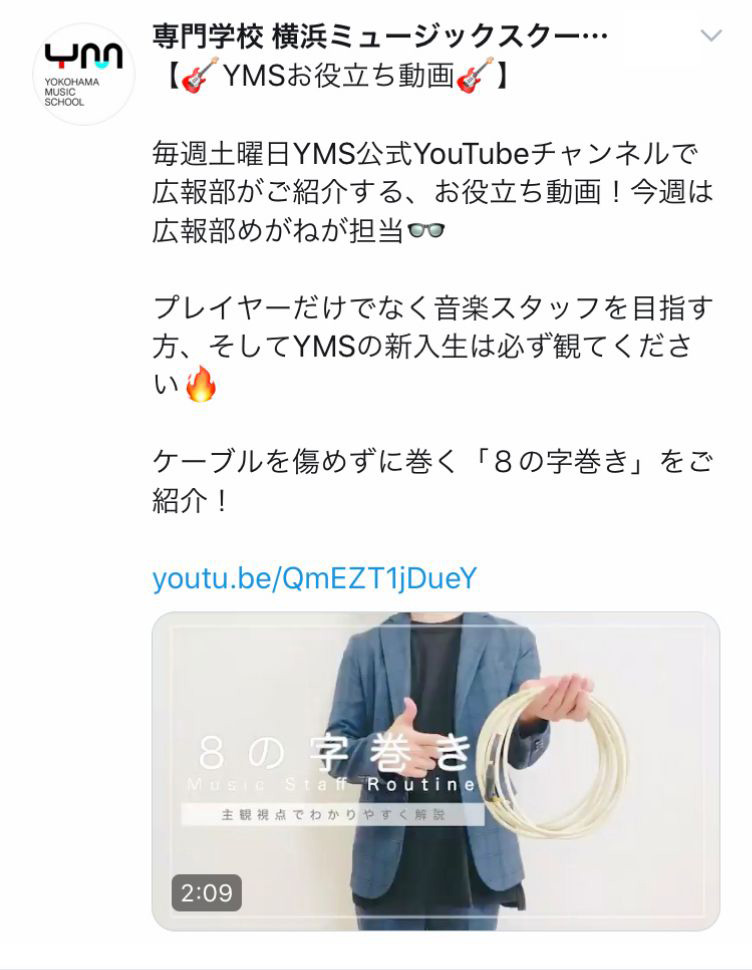Image resolution: width=752 pixels, height=970 pixels.
Task: Play the 8の字巻き video preview
Action: point(436,771)
